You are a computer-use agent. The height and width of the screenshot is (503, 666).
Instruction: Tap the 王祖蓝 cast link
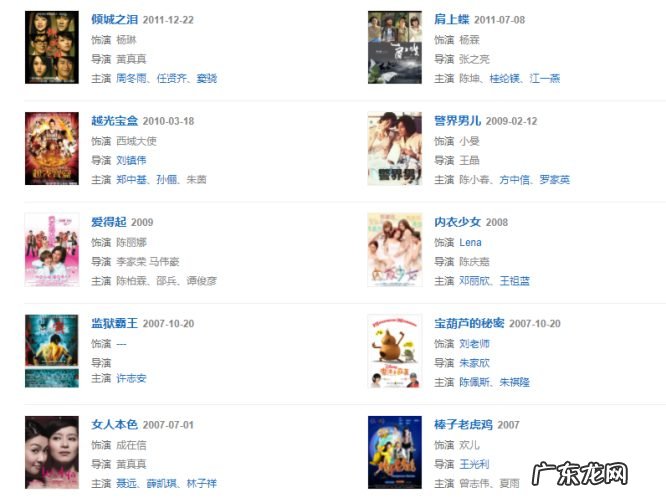[515, 281]
